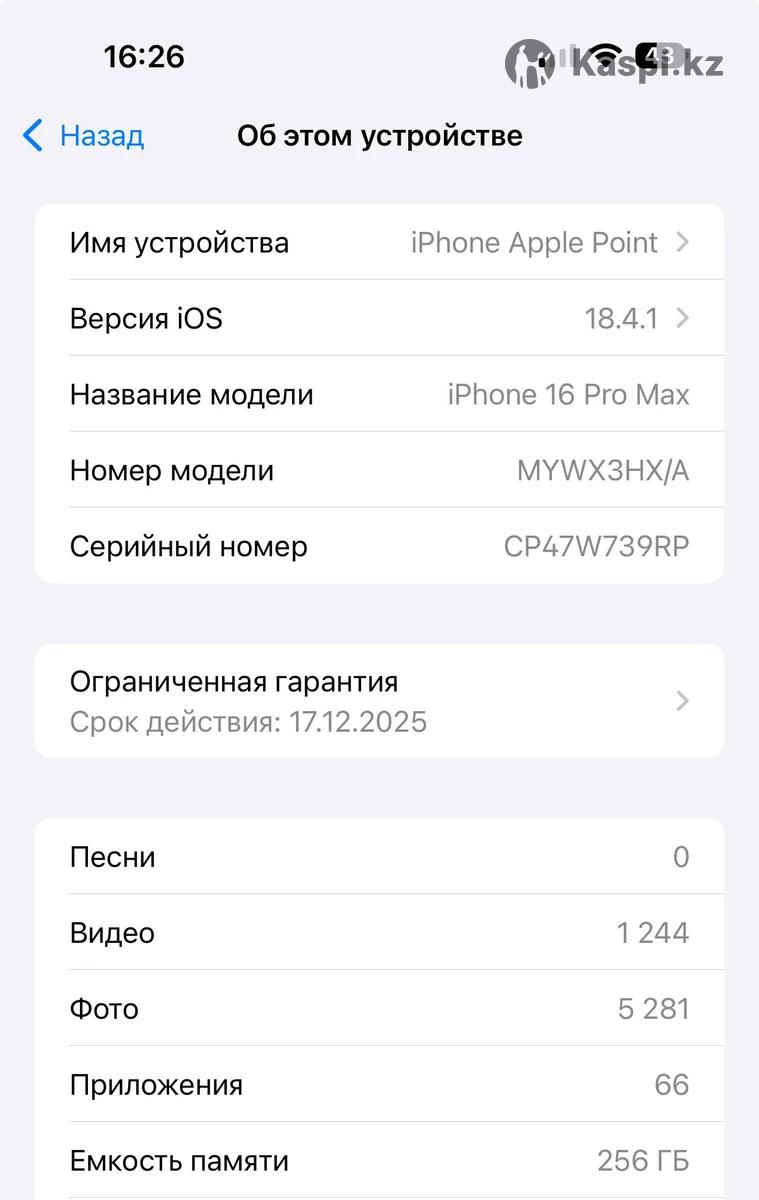Image resolution: width=759 pixels, height=1200 pixels.
Task: Go back using the Назад button
Action: coord(84,136)
